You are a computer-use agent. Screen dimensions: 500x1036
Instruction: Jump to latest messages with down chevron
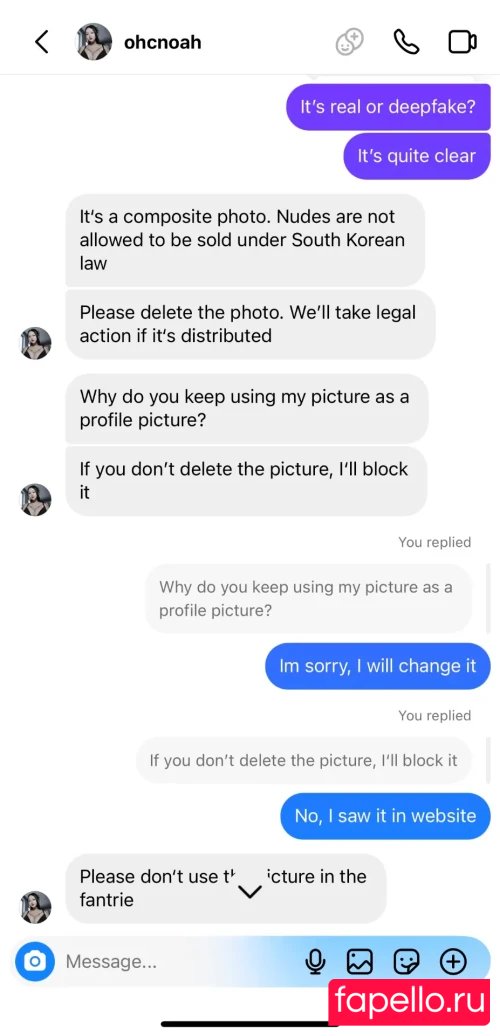250,892
